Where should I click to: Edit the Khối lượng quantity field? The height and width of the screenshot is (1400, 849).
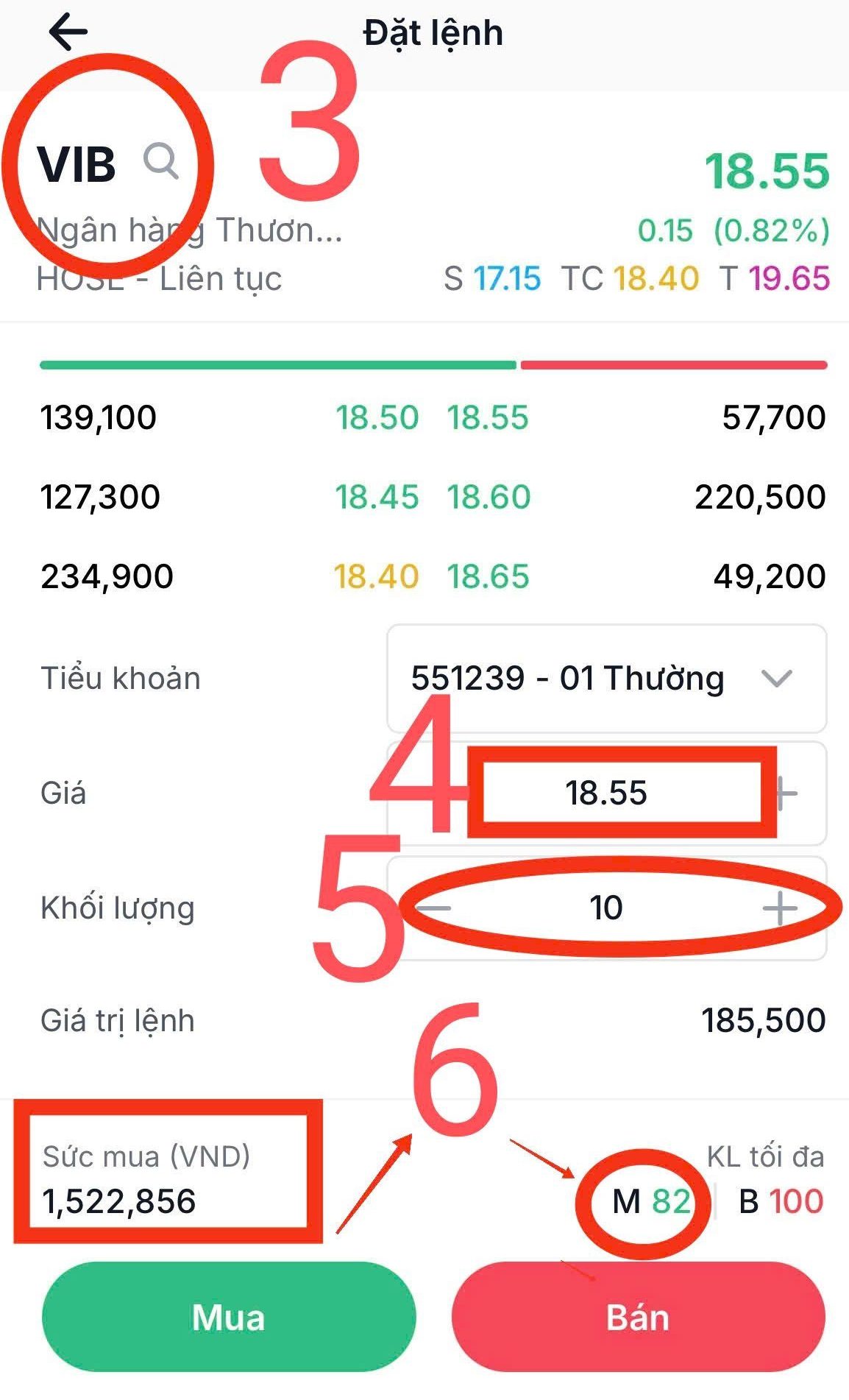[606, 908]
